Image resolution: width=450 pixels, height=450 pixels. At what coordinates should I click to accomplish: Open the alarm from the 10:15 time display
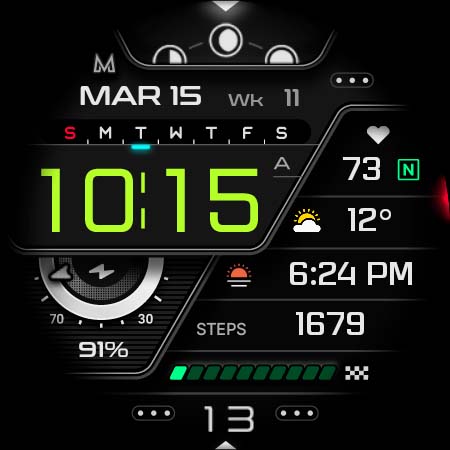[149, 200]
